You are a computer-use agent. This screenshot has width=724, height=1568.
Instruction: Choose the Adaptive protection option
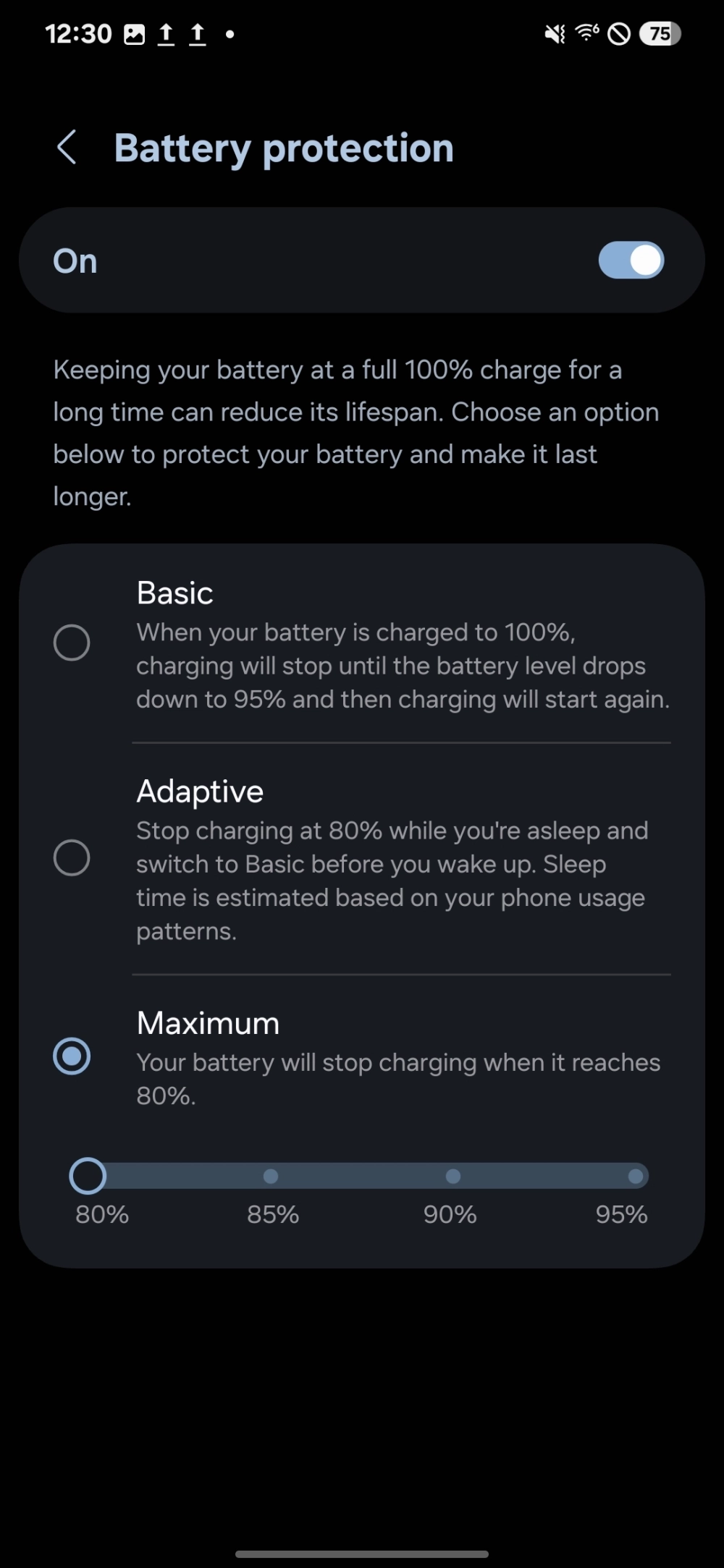pos(72,857)
